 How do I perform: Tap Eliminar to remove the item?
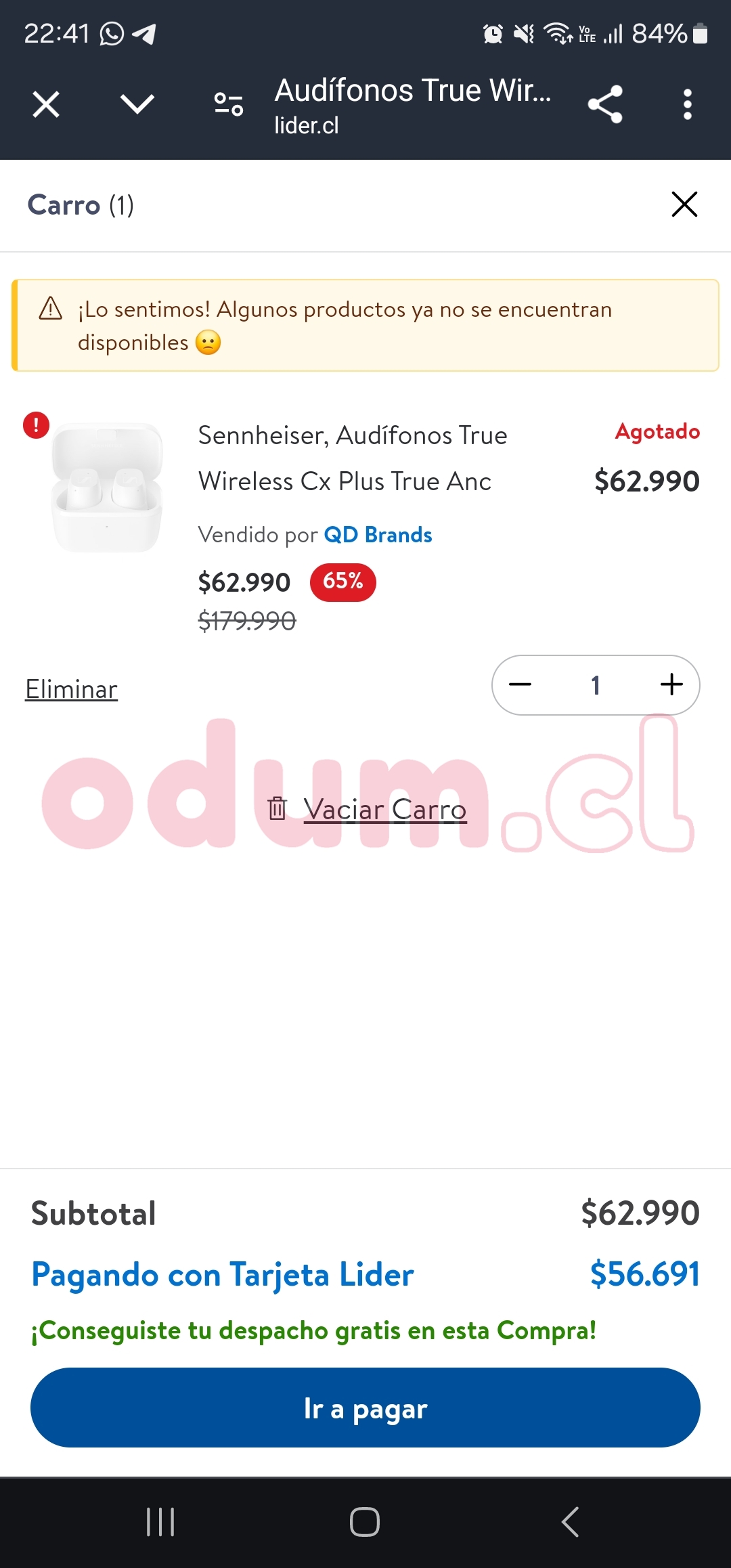(72, 689)
